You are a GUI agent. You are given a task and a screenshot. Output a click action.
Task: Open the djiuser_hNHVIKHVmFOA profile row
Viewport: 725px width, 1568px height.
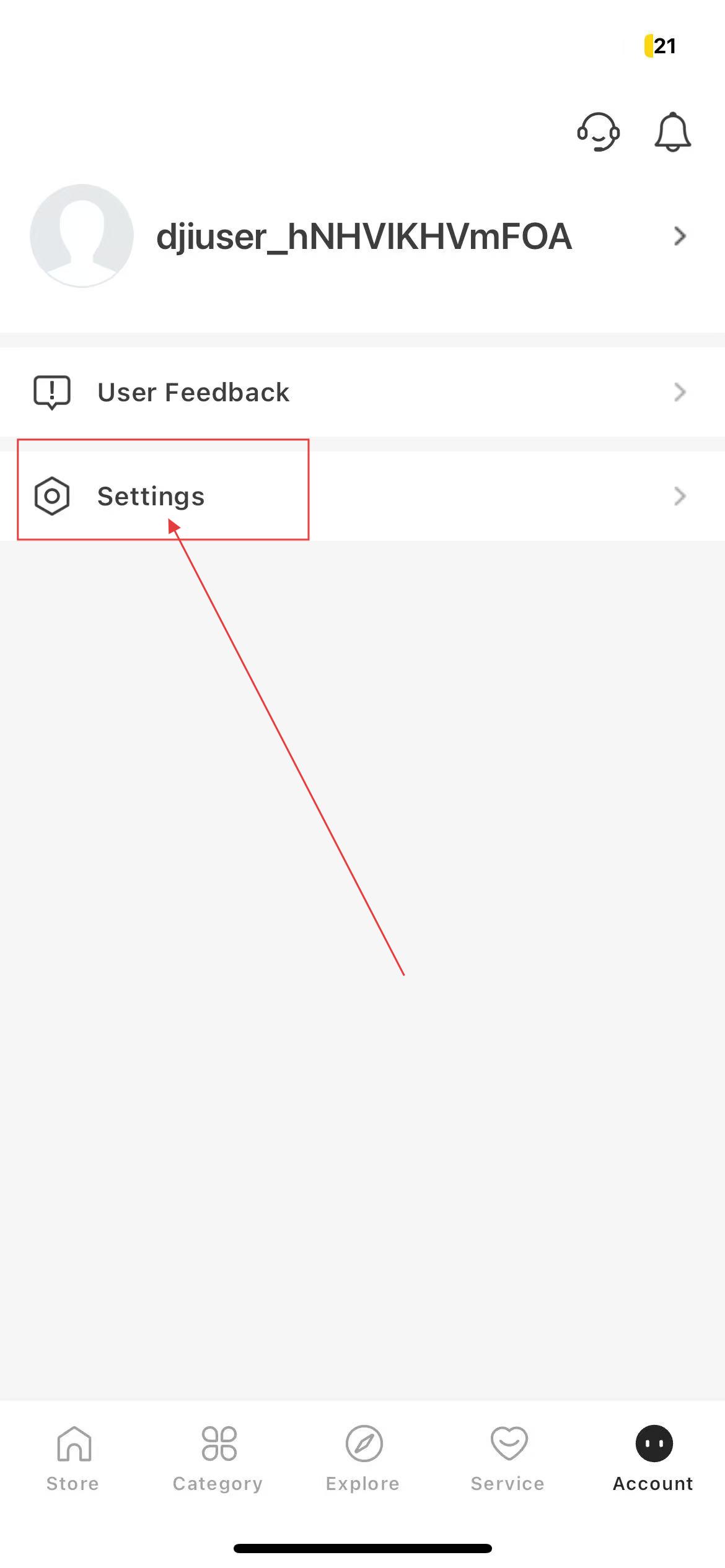[x=362, y=236]
